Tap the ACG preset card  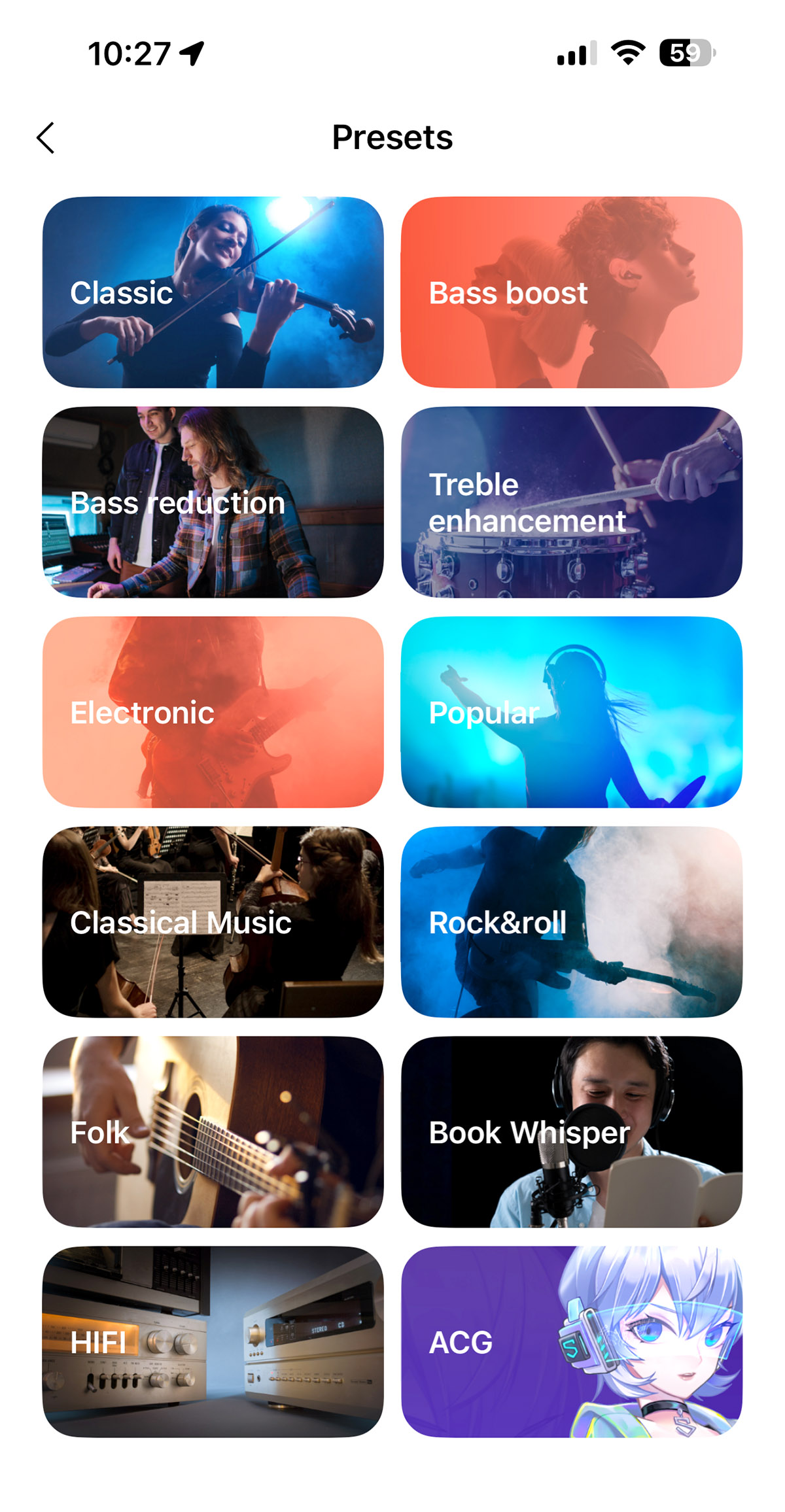tap(572, 1342)
